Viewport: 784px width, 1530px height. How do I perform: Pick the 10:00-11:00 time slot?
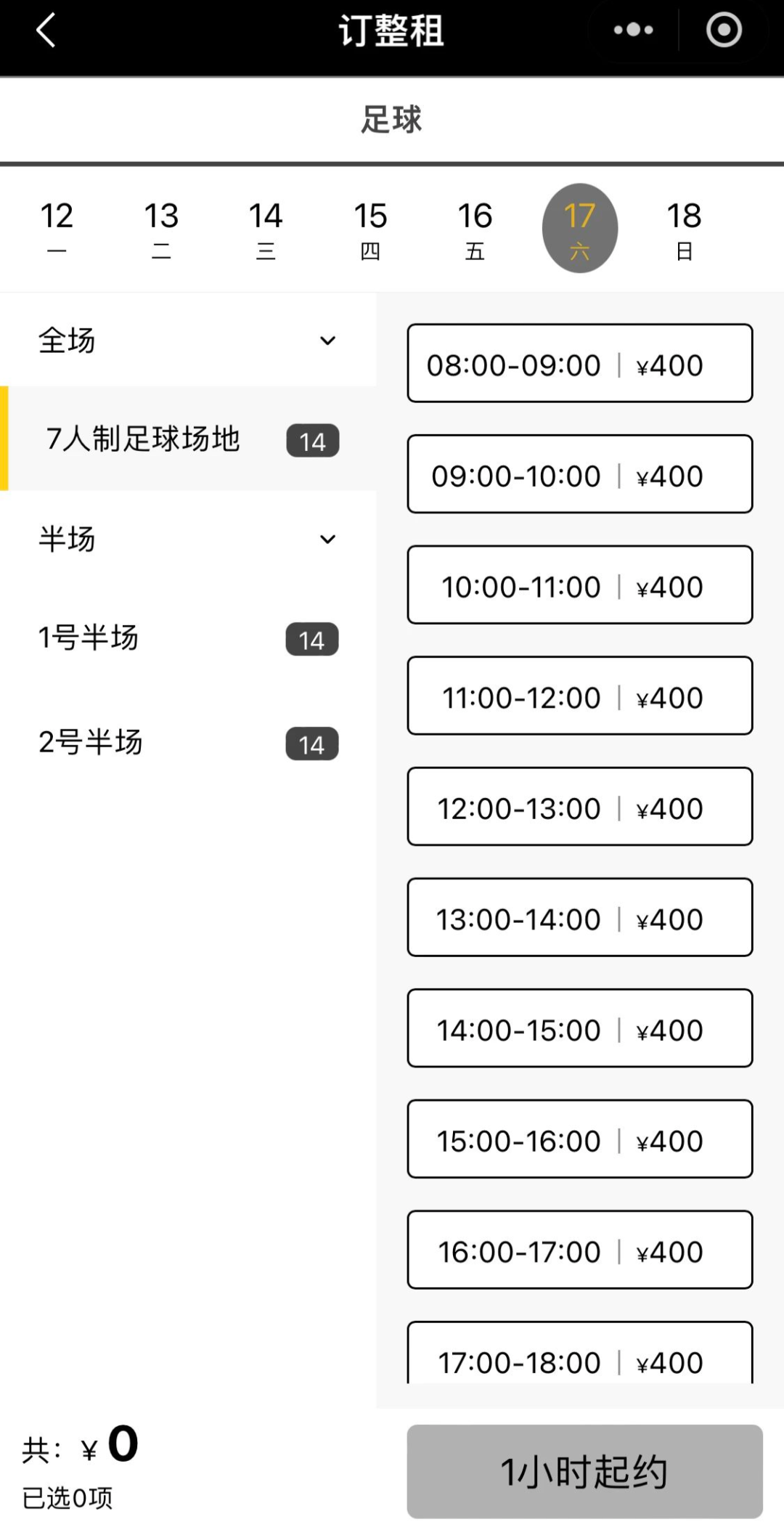[579, 585]
